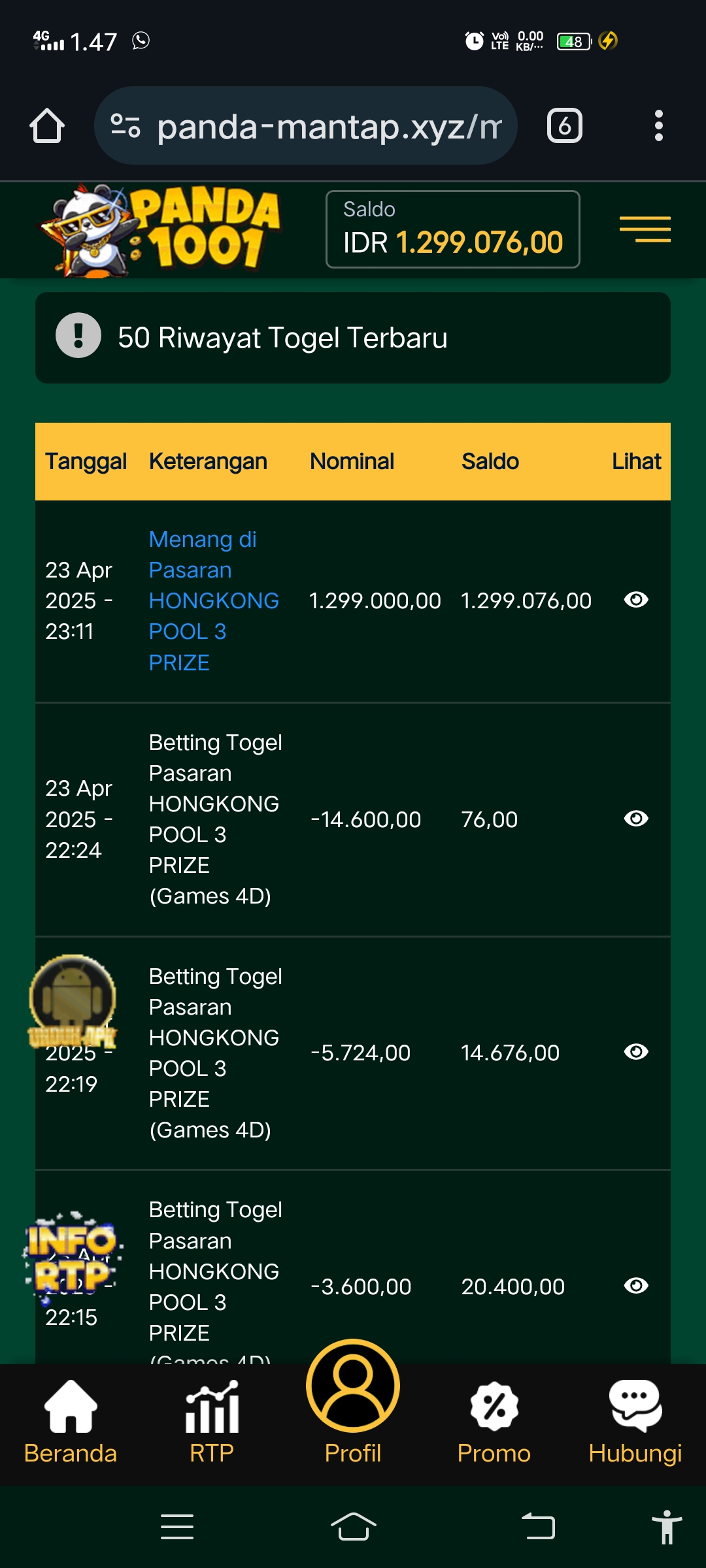Tap the Panda 1001 logo
The image size is (706, 1568).
(x=160, y=229)
